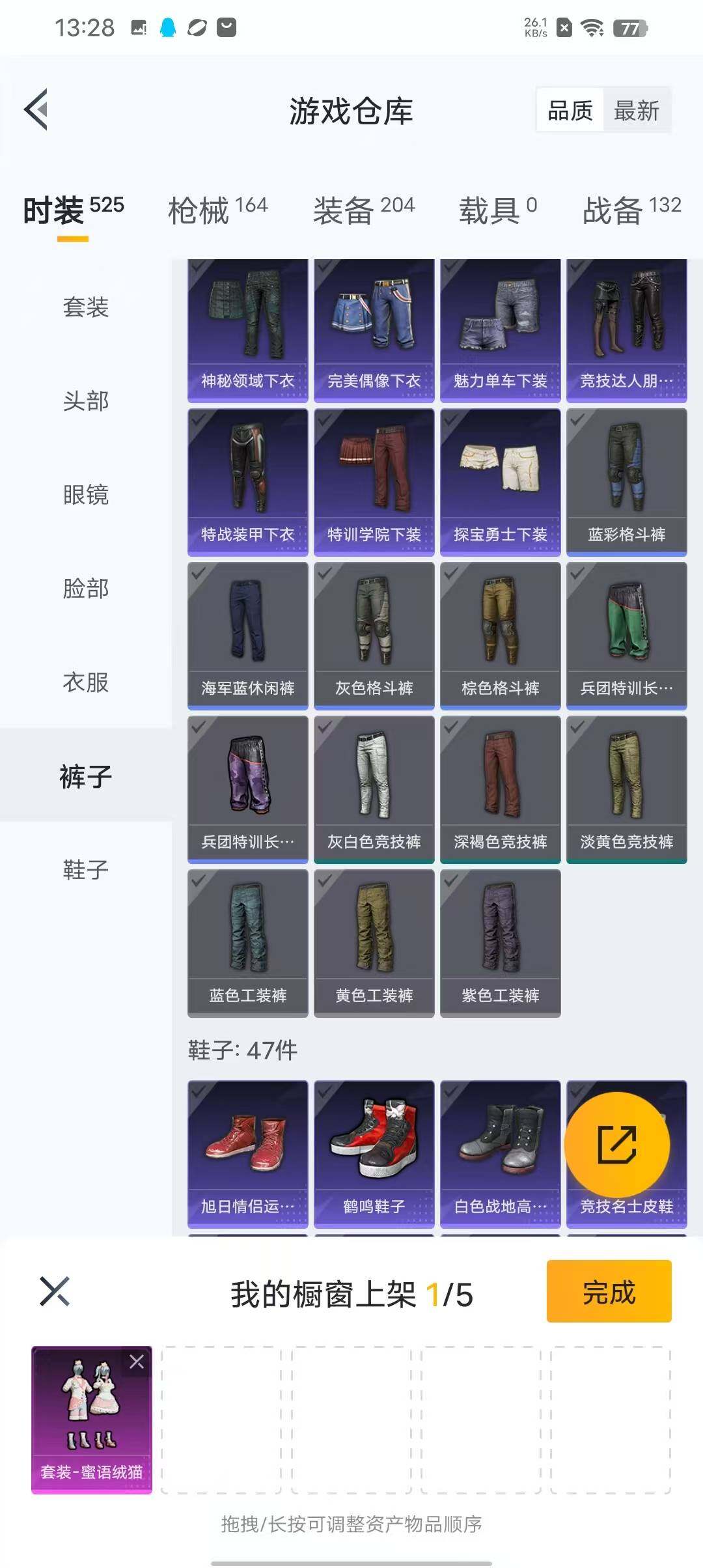The image size is (703, 1568).
Task: Select the 紫色工装裤 item
Action: point(500,943)
